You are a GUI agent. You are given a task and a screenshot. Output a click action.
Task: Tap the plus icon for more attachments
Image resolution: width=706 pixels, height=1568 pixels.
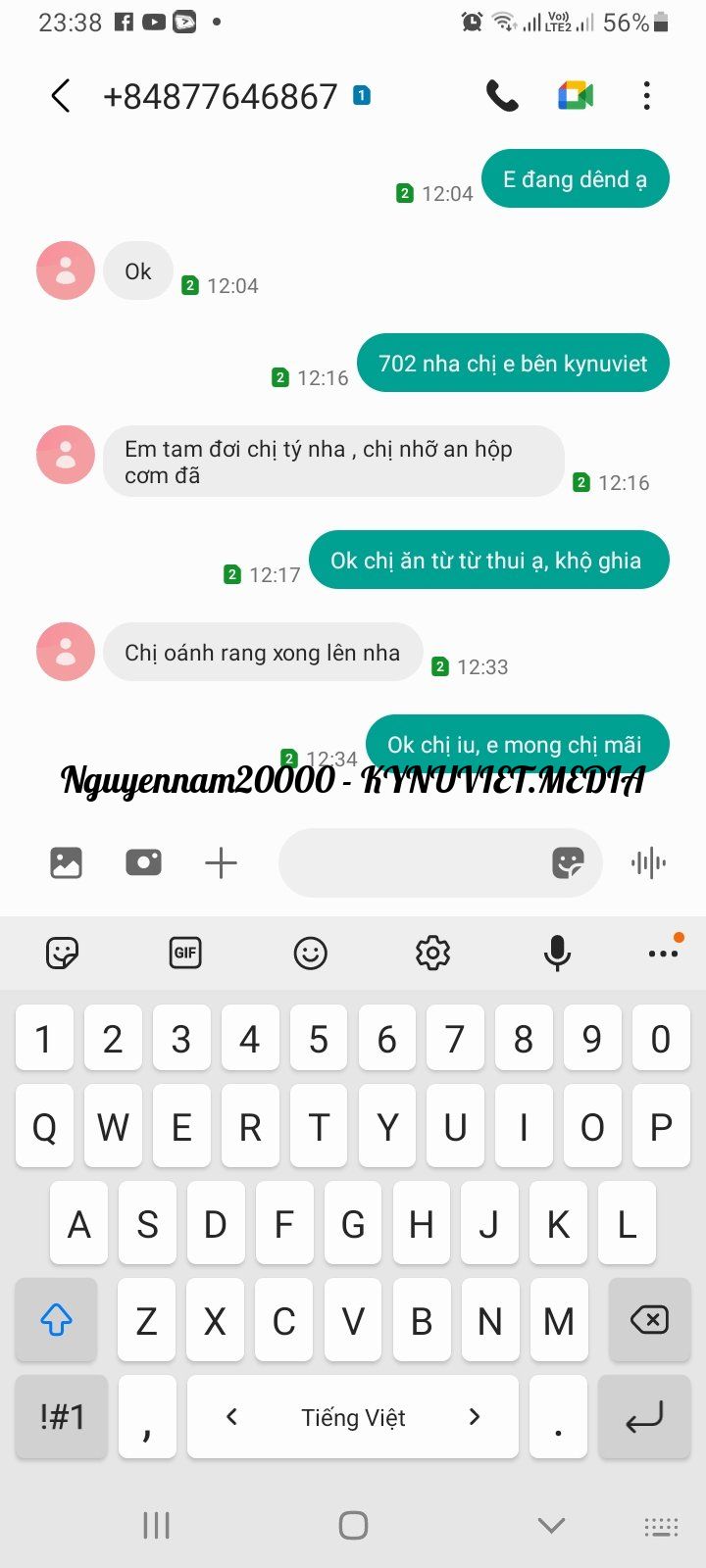click(x=221, y=862)
